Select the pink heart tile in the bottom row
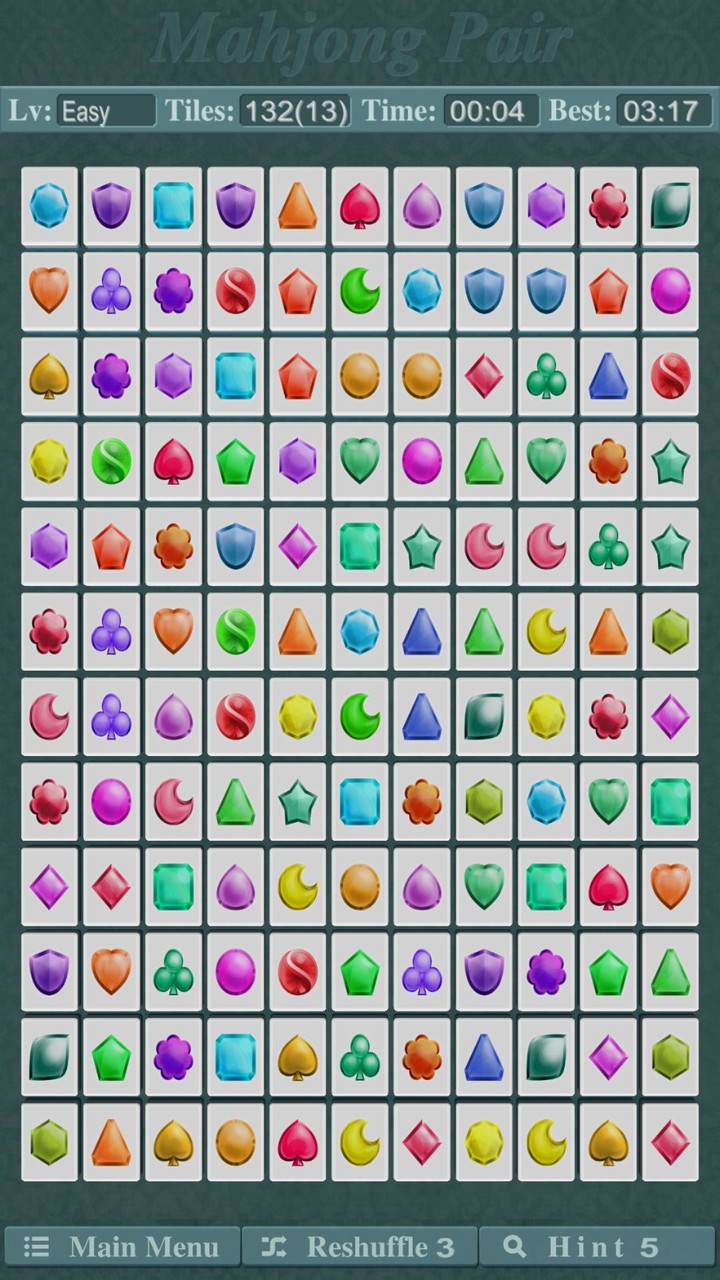 pyautogui.click(x=296, y=1143)
